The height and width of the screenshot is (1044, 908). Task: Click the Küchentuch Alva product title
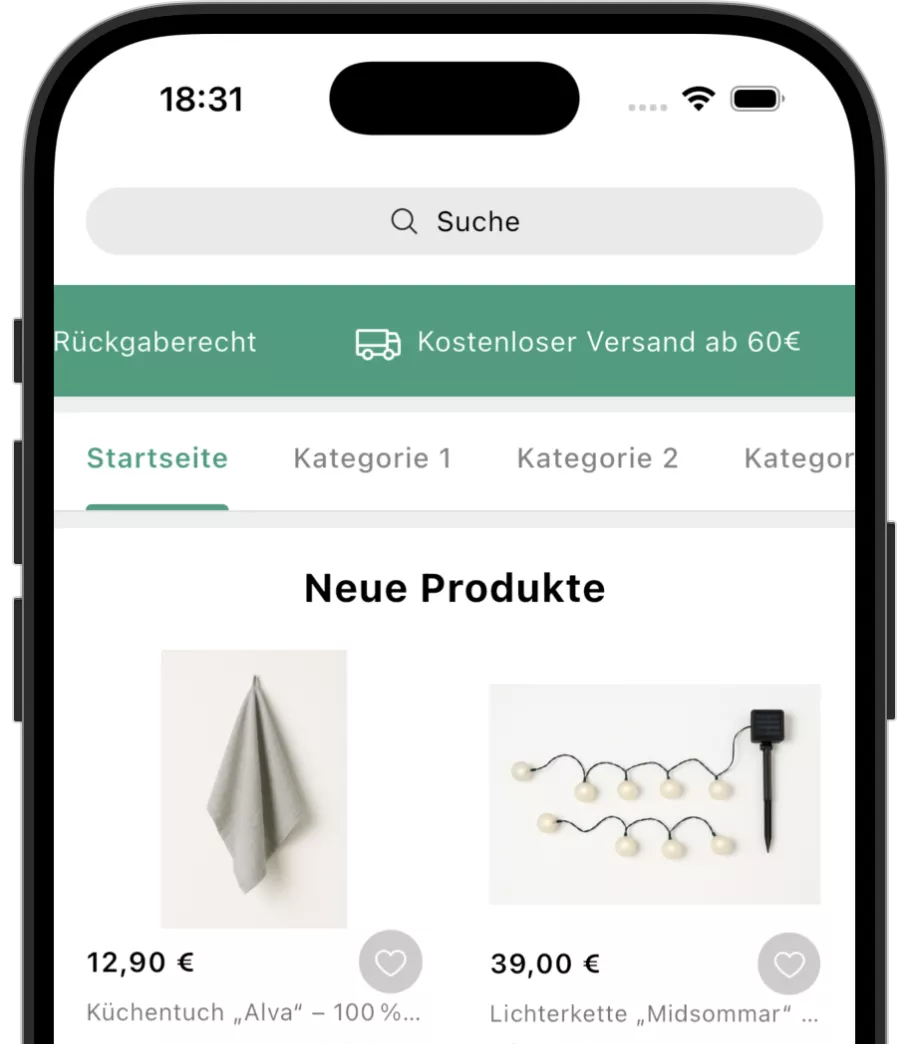(x=255, y=1012)
